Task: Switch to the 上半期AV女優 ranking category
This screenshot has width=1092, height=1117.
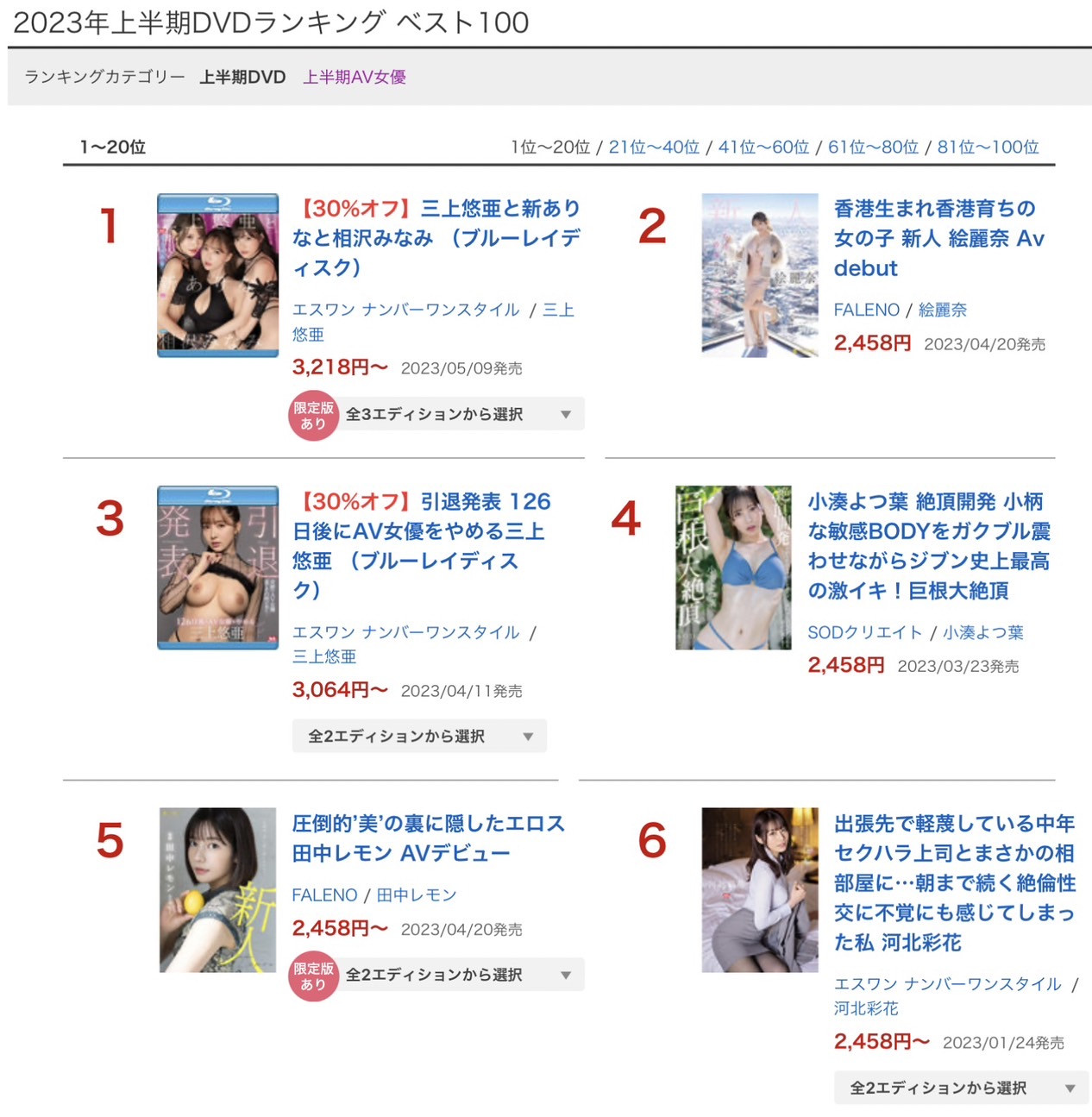Action: [354, 77]
